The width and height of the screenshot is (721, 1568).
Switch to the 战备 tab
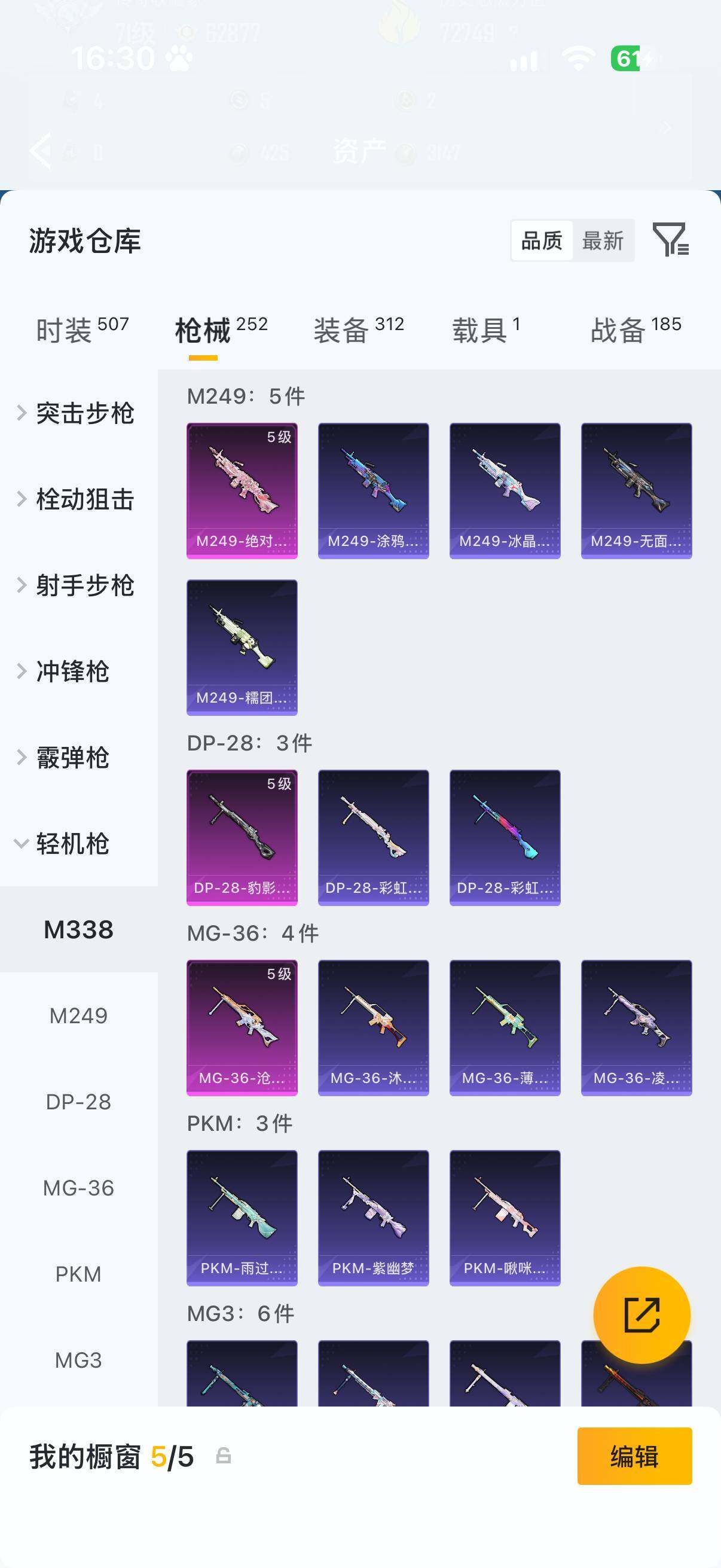(x=636, y=330)
